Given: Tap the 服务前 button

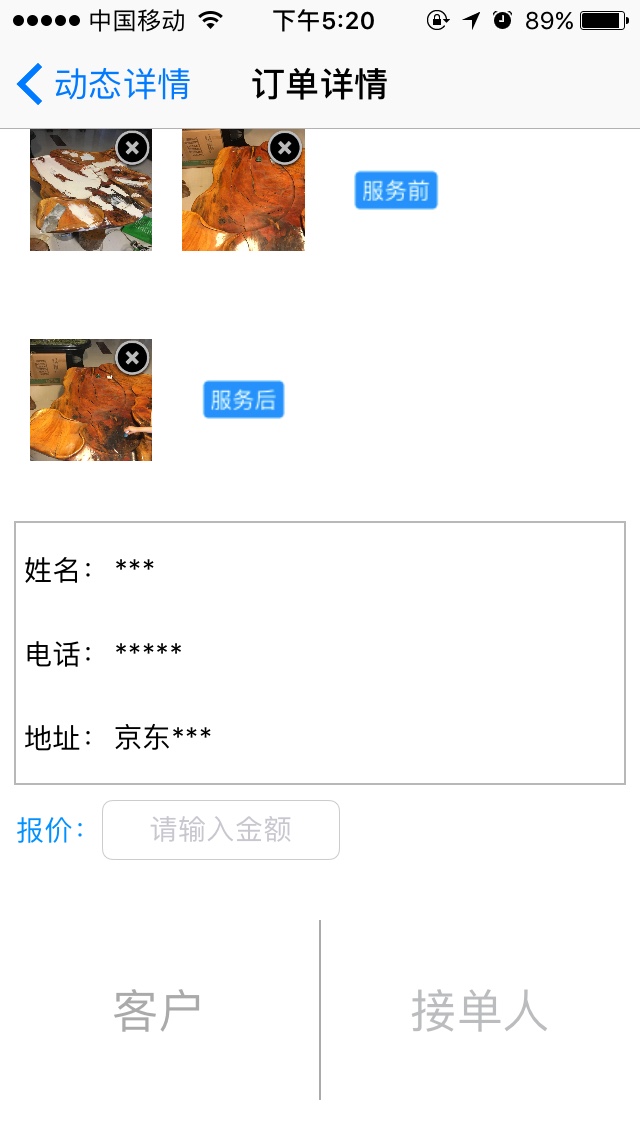Looking at the screenshot, I should coord(396,190).
